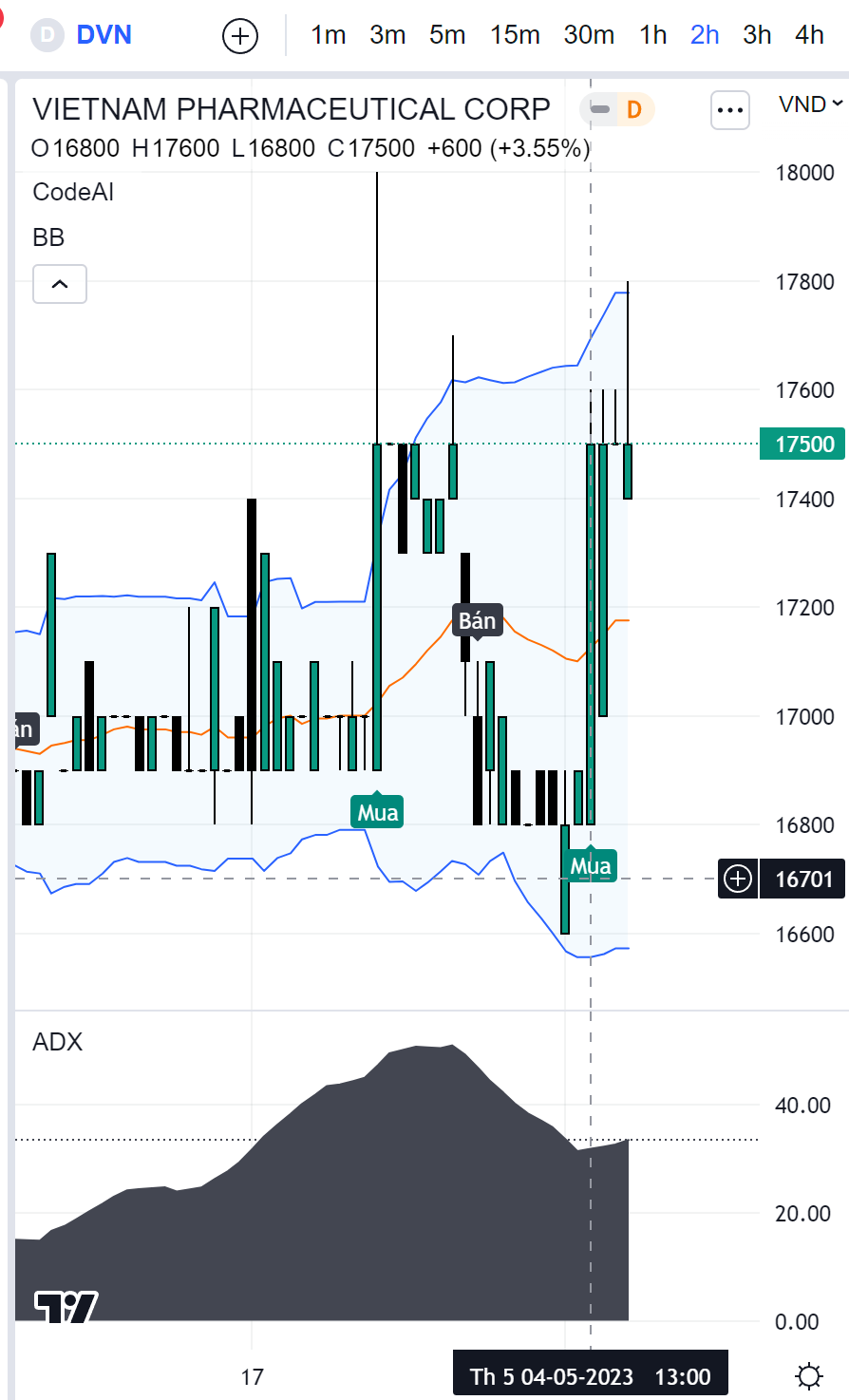Open the DVN symbol search
Image resolution: width=849 pixels, height=1400 pixels.
(x=103, y=35)
